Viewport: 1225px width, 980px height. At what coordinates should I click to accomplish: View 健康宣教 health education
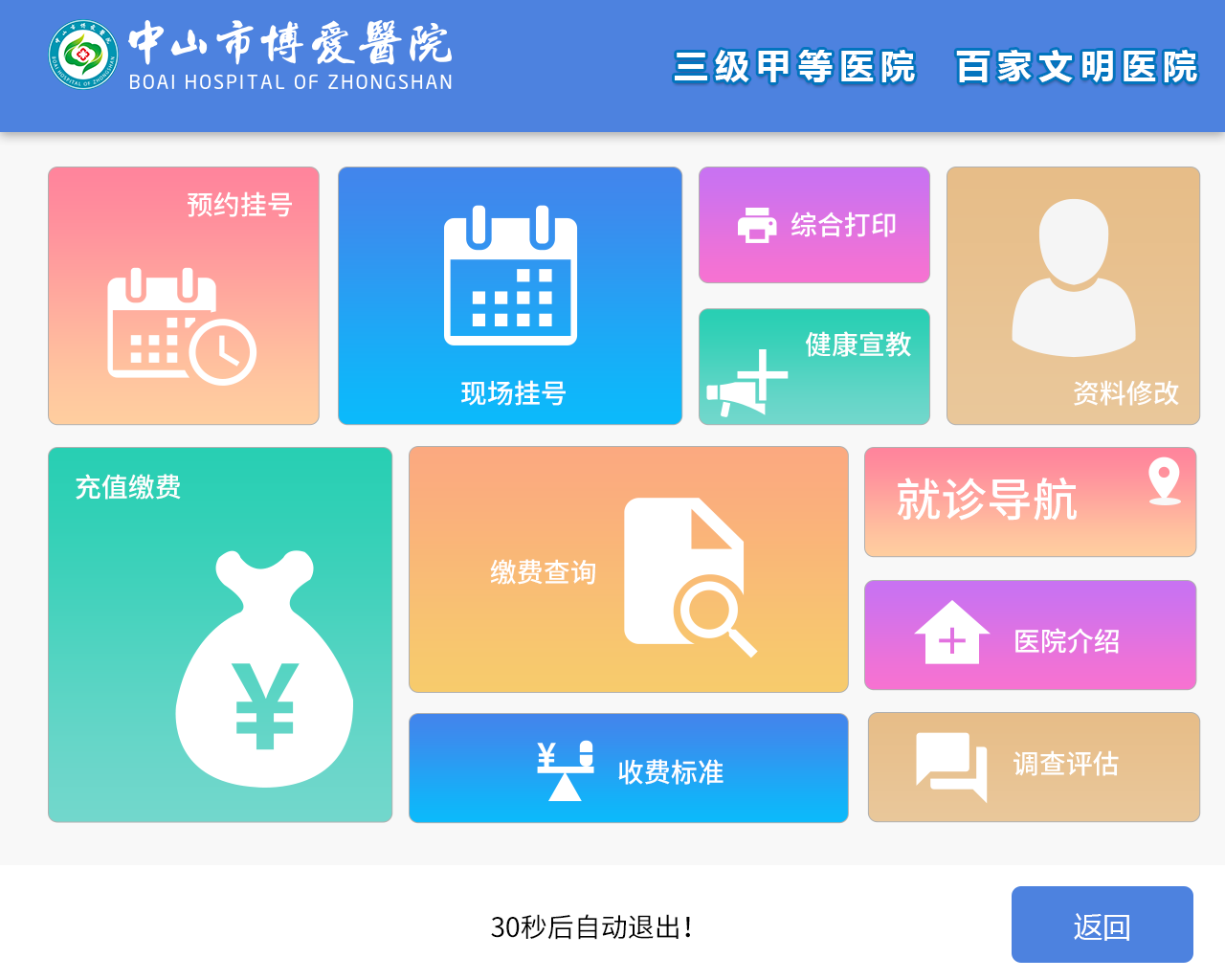814,367
